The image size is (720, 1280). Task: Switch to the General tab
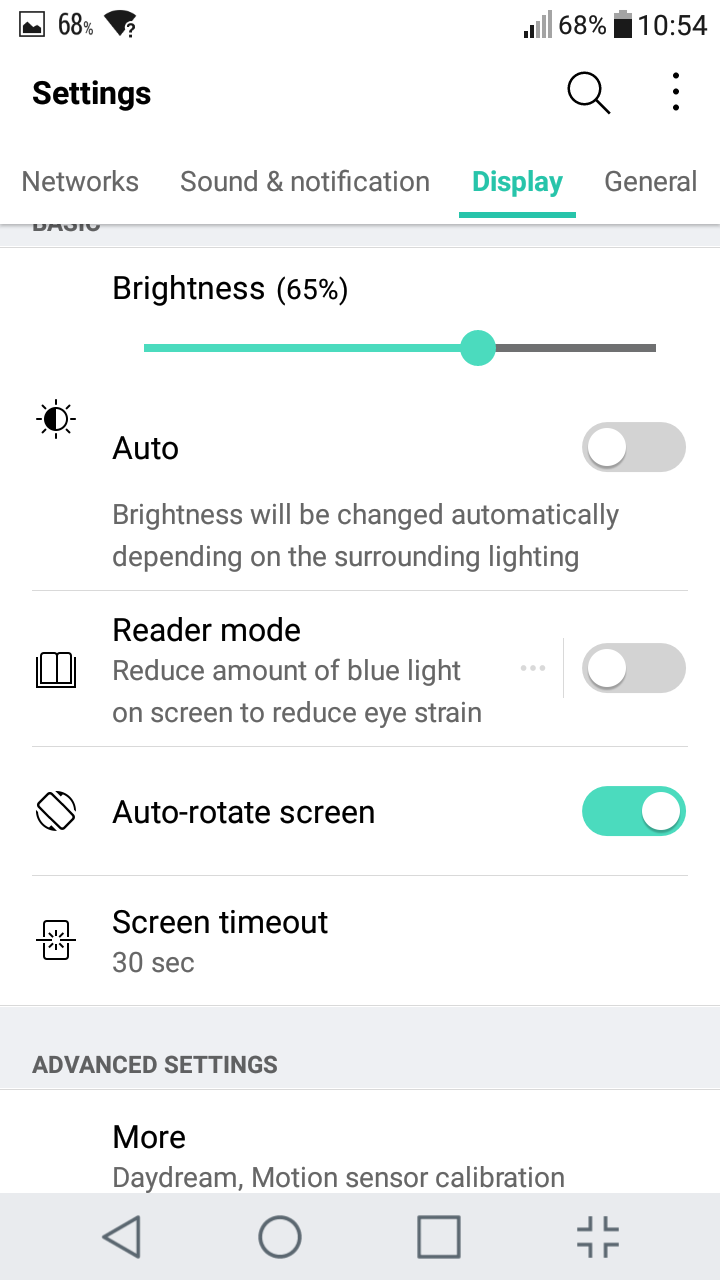pos(651,182)
